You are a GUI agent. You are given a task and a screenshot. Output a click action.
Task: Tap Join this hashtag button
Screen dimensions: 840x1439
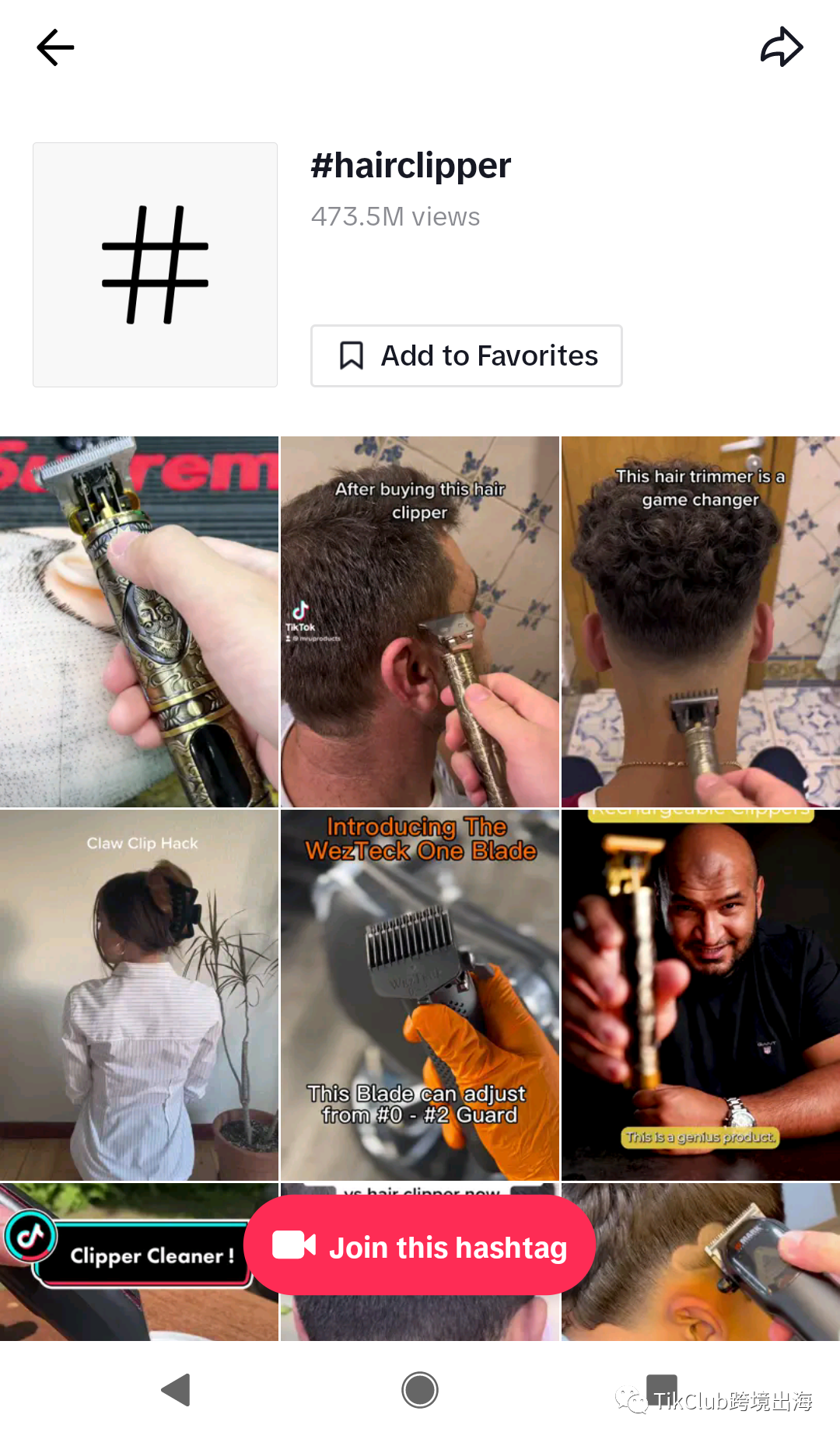(419, 1247)
